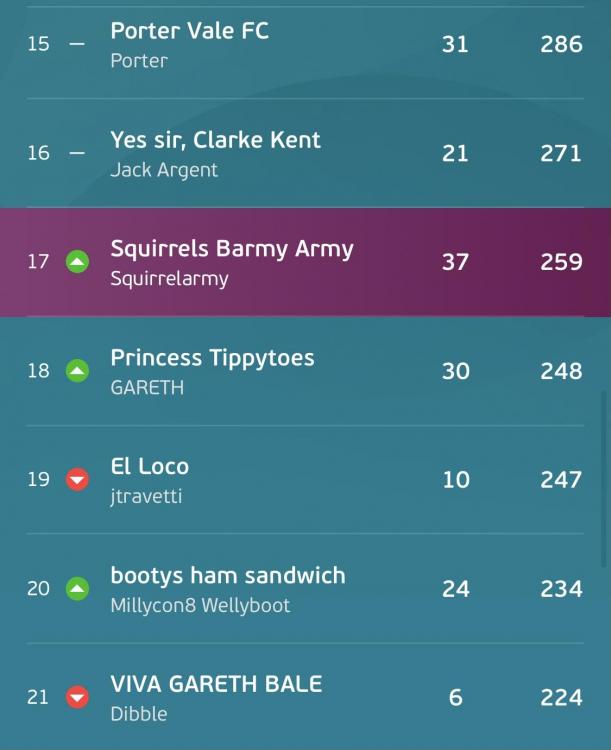Tap bootys ham sandwich team row

(305, 589)
